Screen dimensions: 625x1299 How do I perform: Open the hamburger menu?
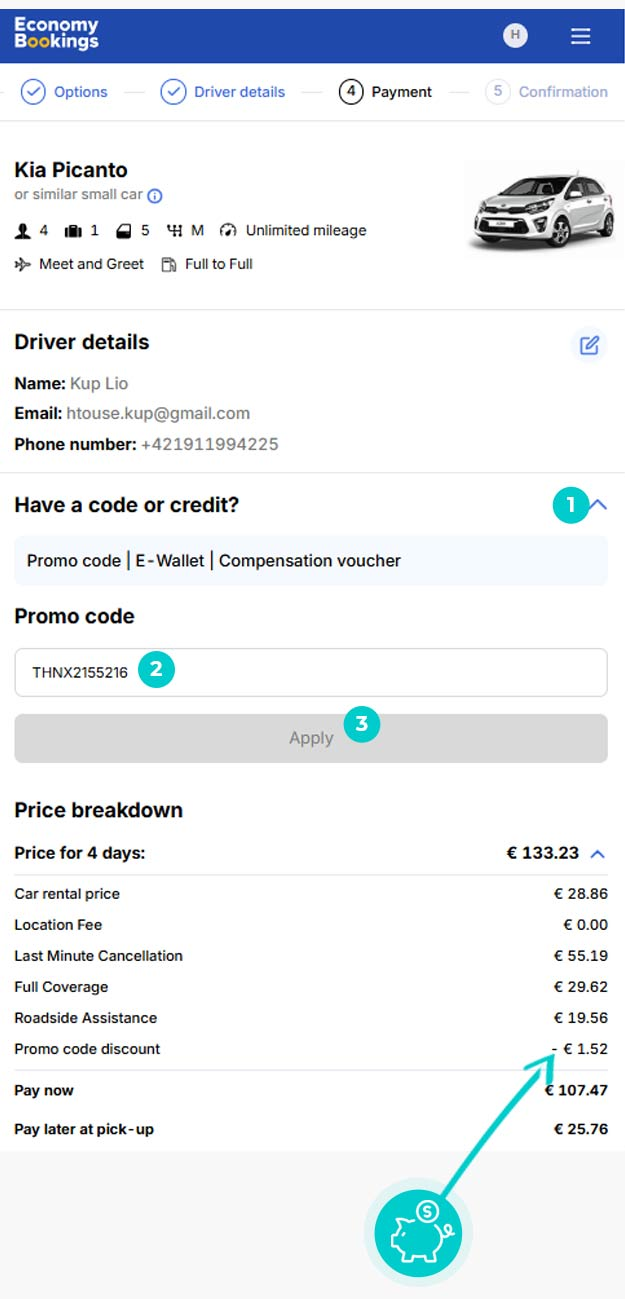click(580, 36)
